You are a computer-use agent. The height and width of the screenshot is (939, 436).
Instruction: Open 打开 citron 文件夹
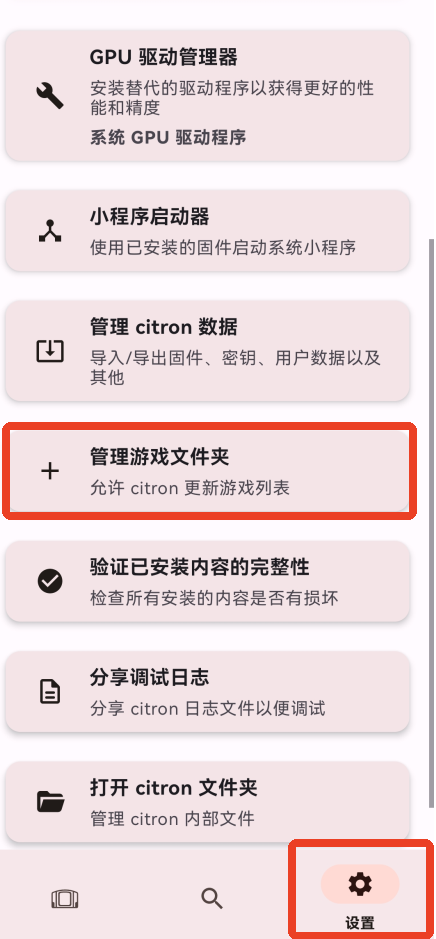[207, 802]
